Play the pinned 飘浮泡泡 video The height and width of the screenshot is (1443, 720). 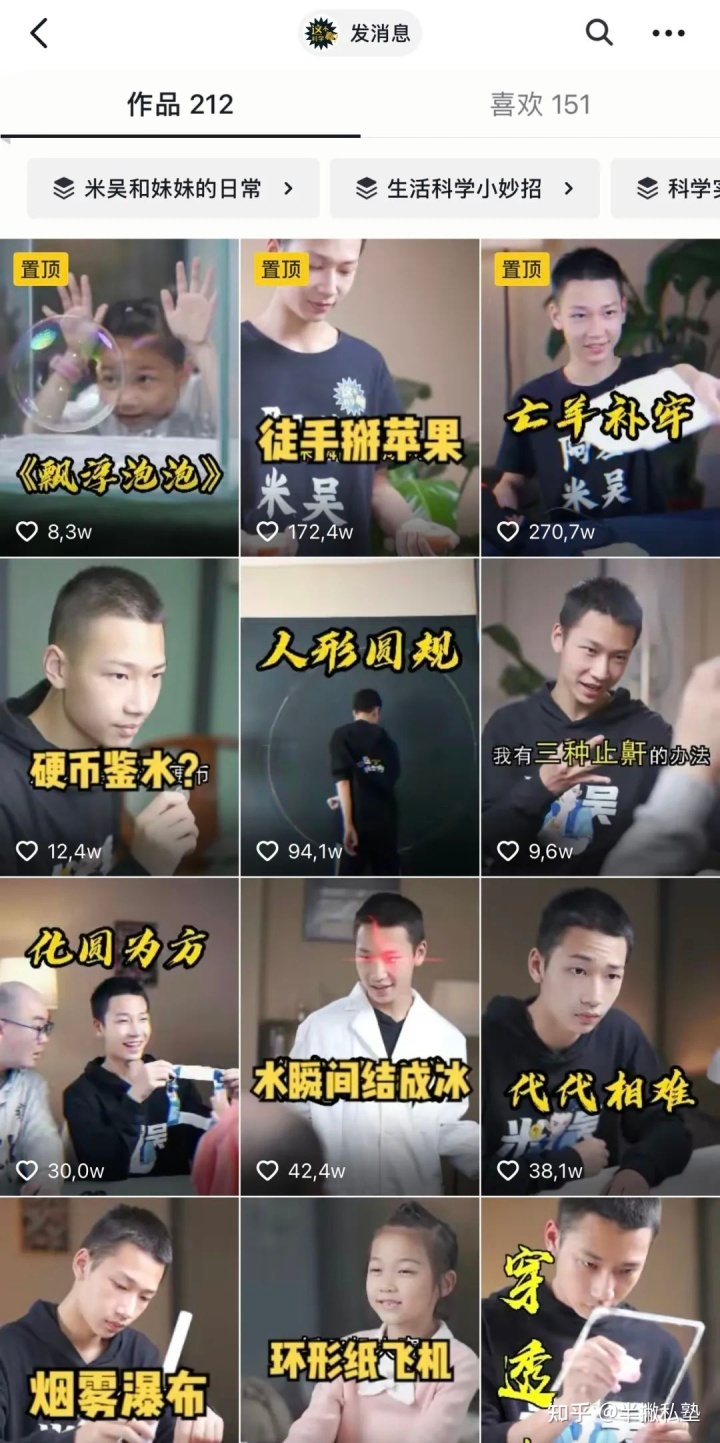point(119,397)
